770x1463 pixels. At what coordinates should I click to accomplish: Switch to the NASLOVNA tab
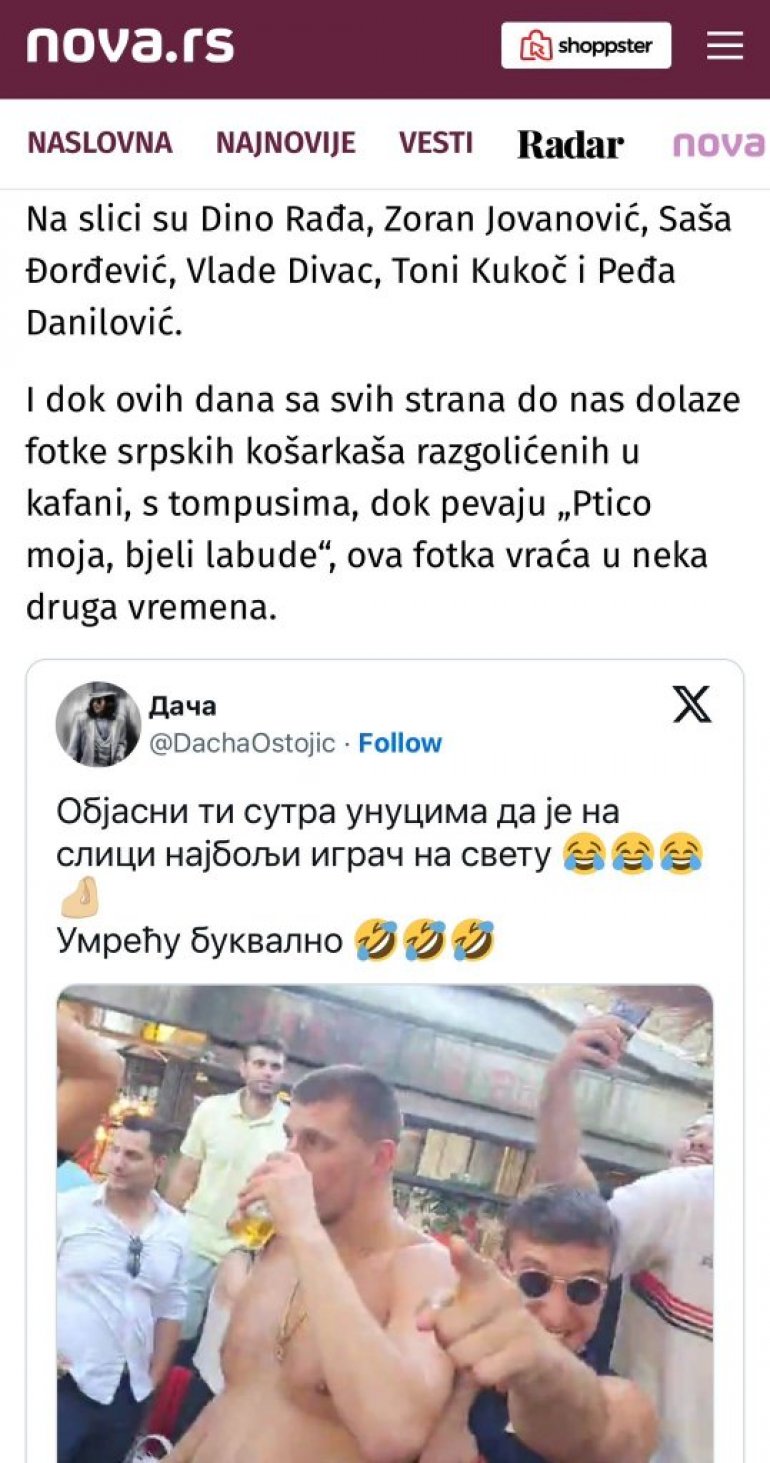click(x=99, y=143)
